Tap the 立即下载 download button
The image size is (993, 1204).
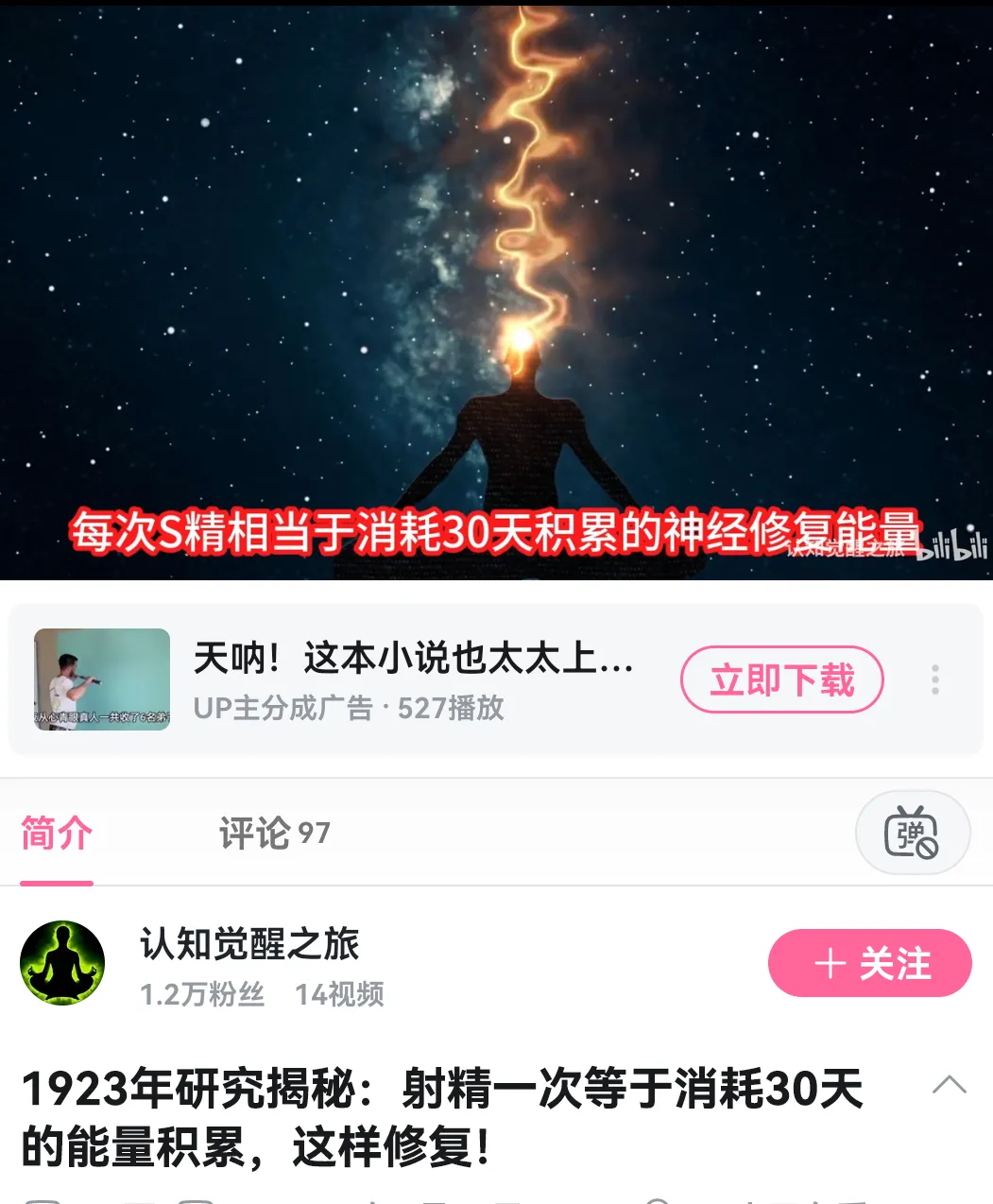click(781, 679)
